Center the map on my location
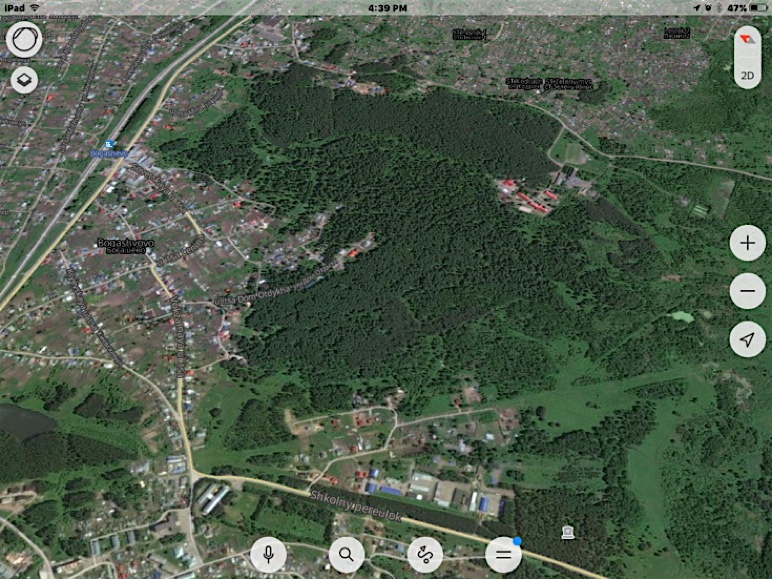 [747, 339]
